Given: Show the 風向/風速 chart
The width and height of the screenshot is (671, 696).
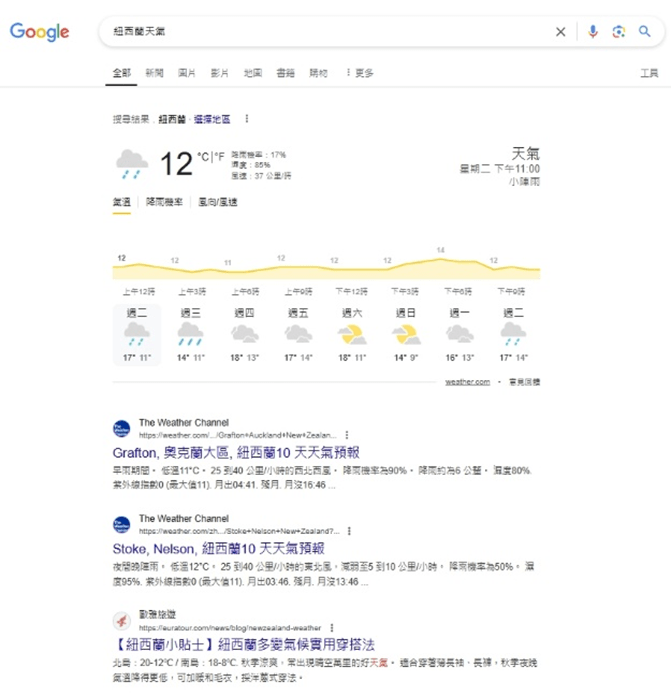Looking at the screenshot, I should click(x=217, y=202).
